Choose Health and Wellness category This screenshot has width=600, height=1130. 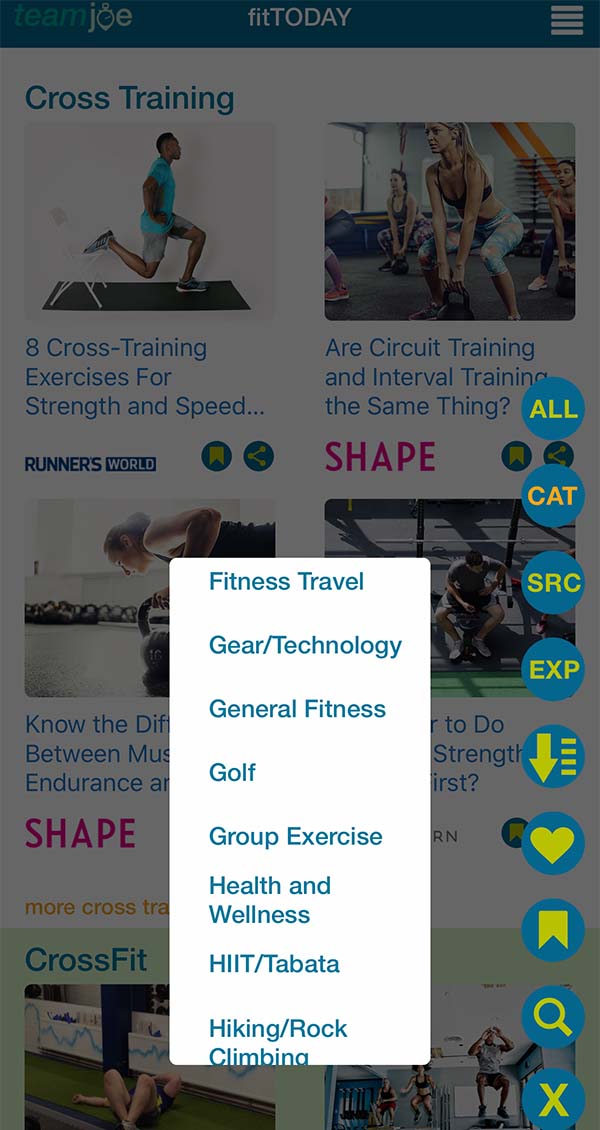tap(269, 900)
